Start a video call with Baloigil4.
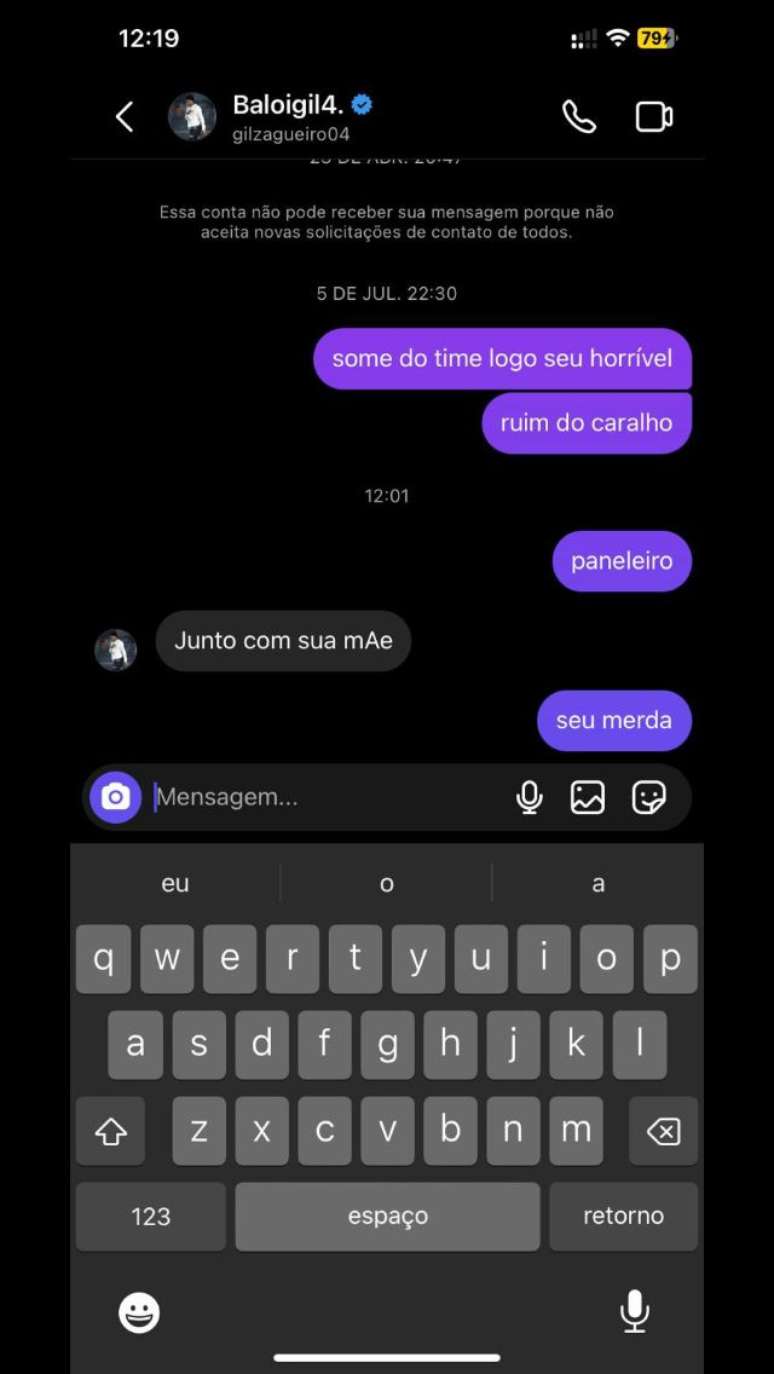Viewport: 774px width, 1374px height. click(x=654, y=117)
